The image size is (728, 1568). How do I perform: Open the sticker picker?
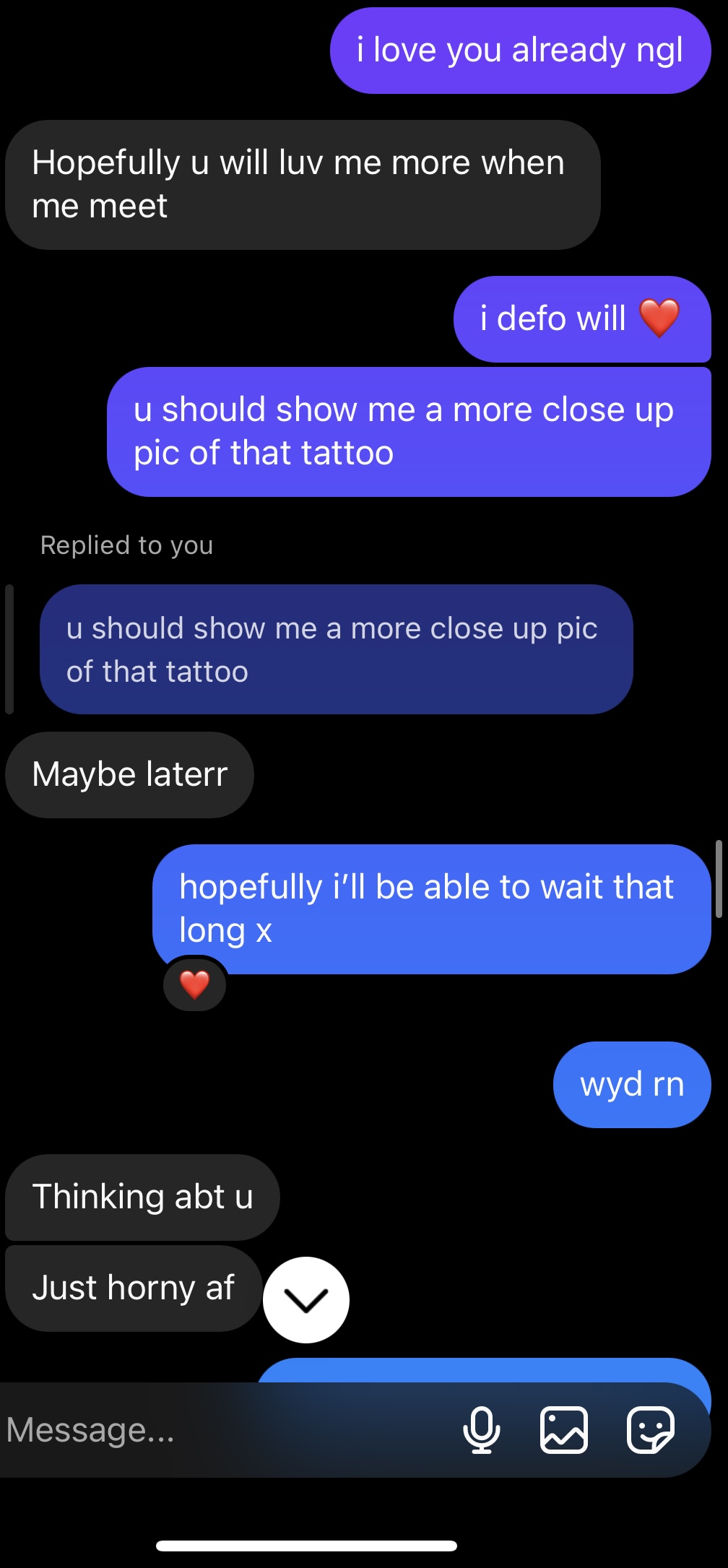tap(651, 1430)
